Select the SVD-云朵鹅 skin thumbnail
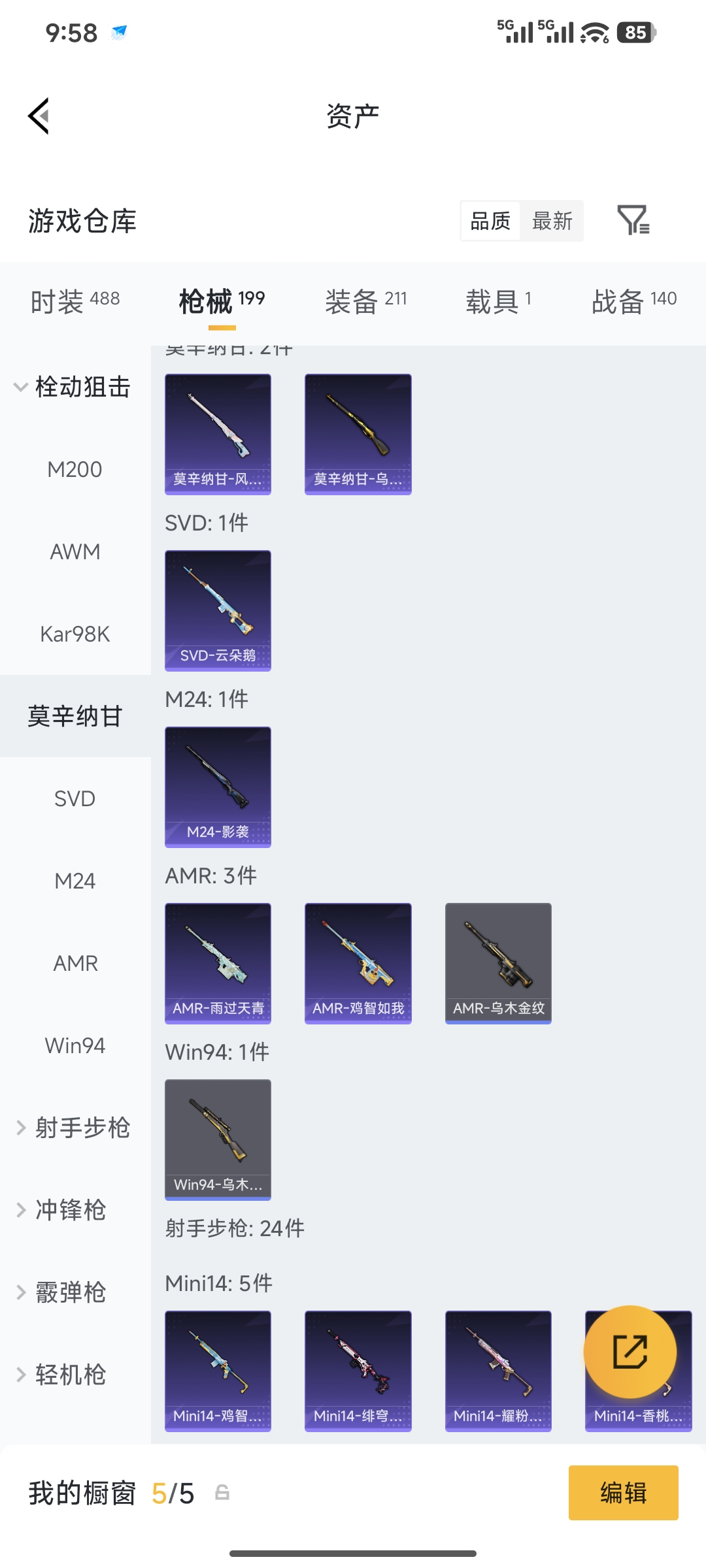706x1568 pixels. point(218,610)
